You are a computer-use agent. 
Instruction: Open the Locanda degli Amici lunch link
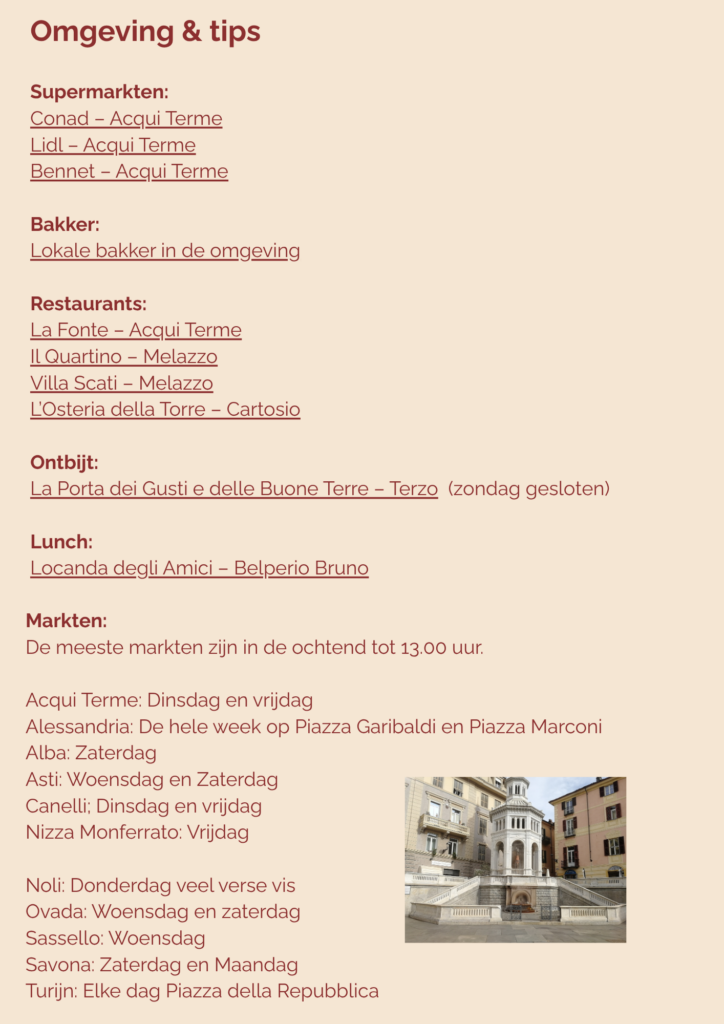199,568
